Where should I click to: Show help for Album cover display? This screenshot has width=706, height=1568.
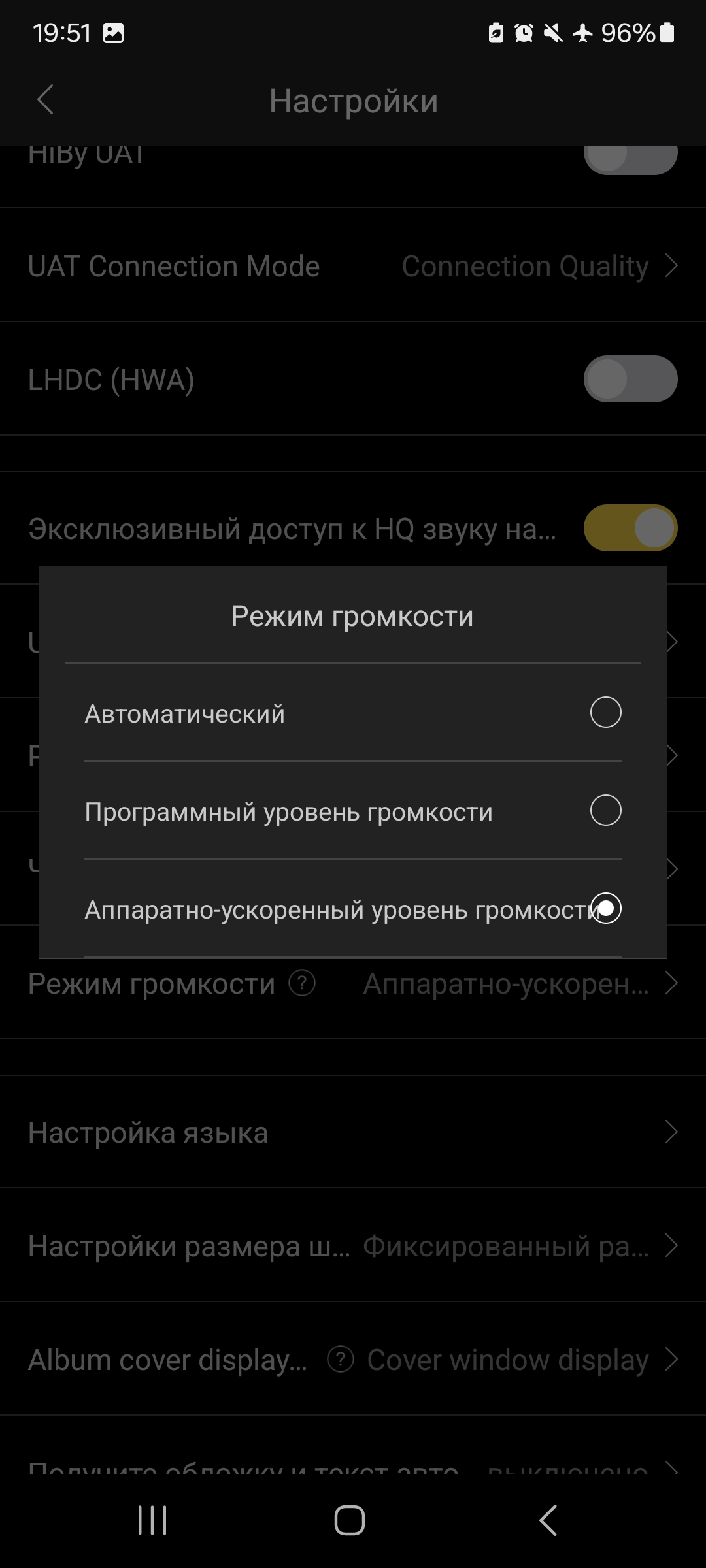340,1360
